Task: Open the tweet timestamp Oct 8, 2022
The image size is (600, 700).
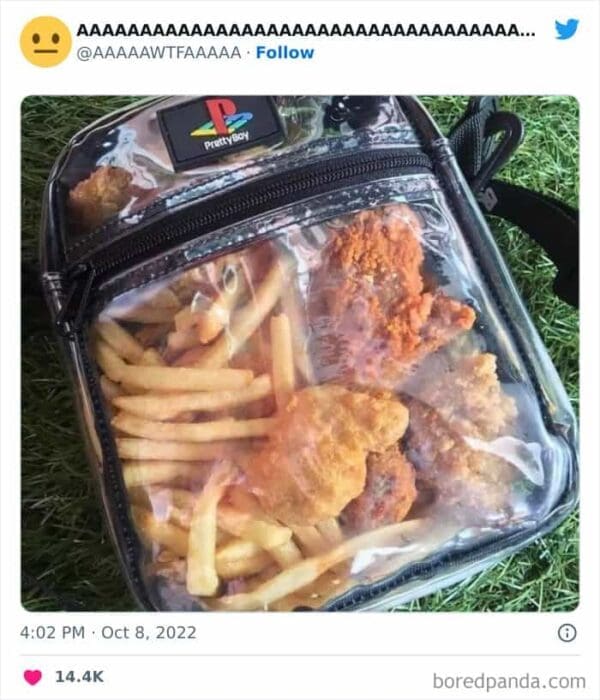Action: [108, 633]
